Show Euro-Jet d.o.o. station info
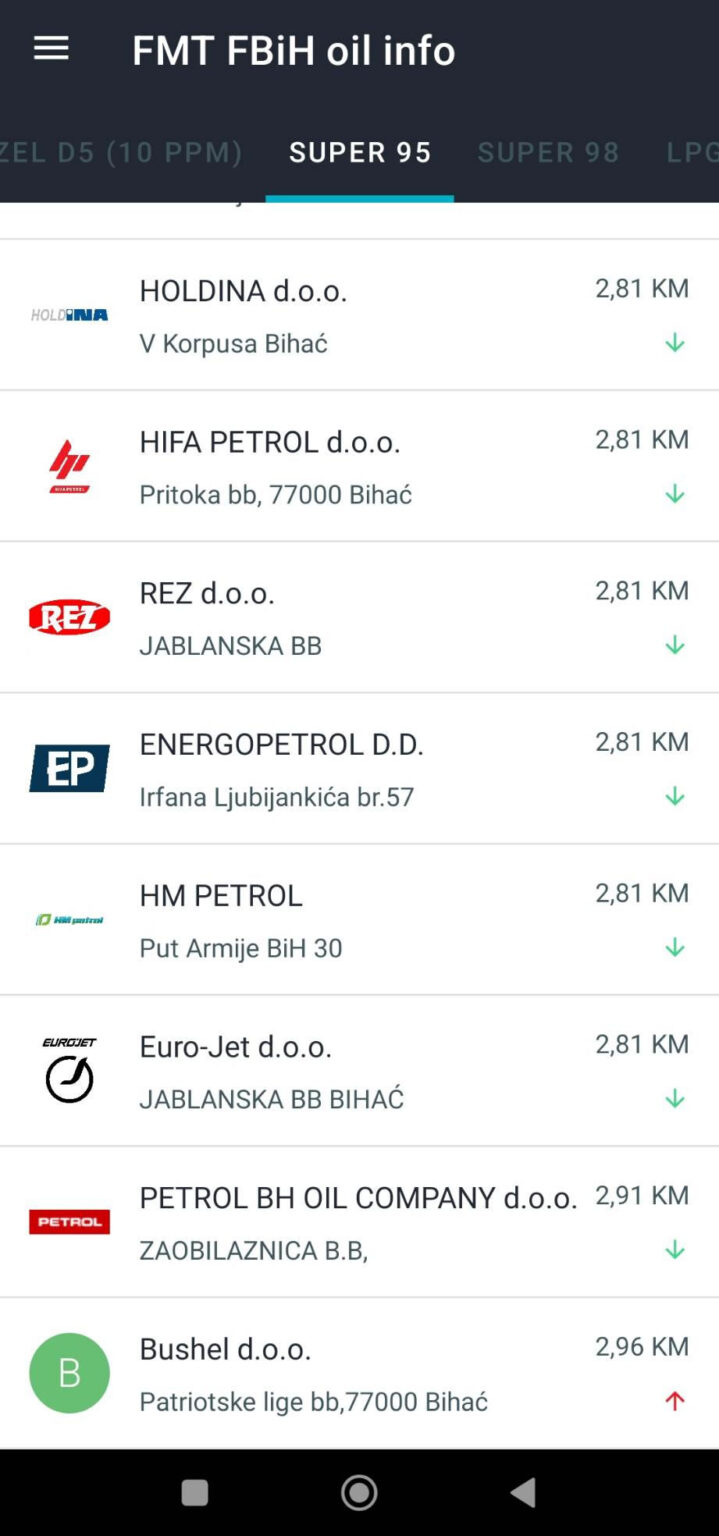The width and height of the screenshot is (719, 1536). click(359, 1070)
